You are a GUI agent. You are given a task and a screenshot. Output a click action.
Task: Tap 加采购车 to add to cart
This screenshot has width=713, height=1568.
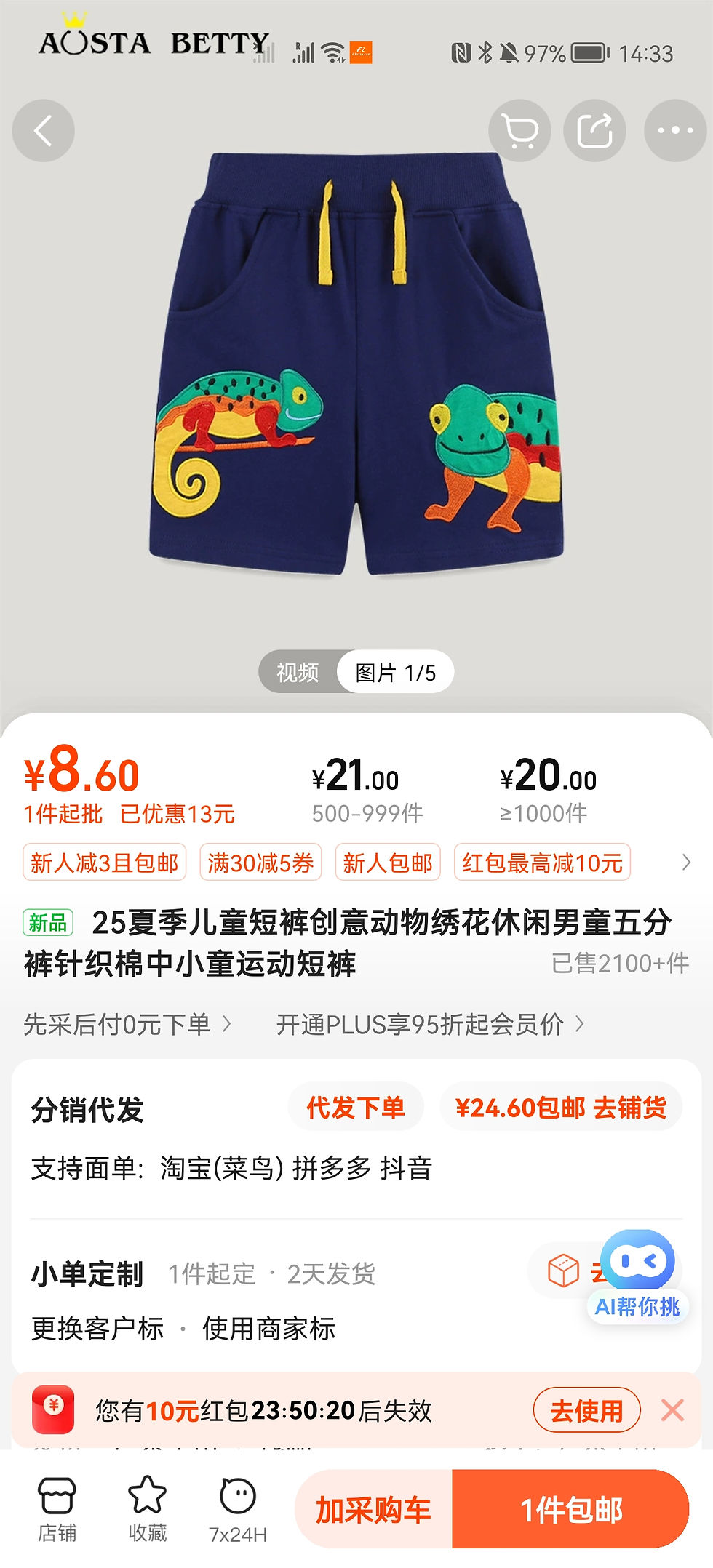(x=373, y=1510)
